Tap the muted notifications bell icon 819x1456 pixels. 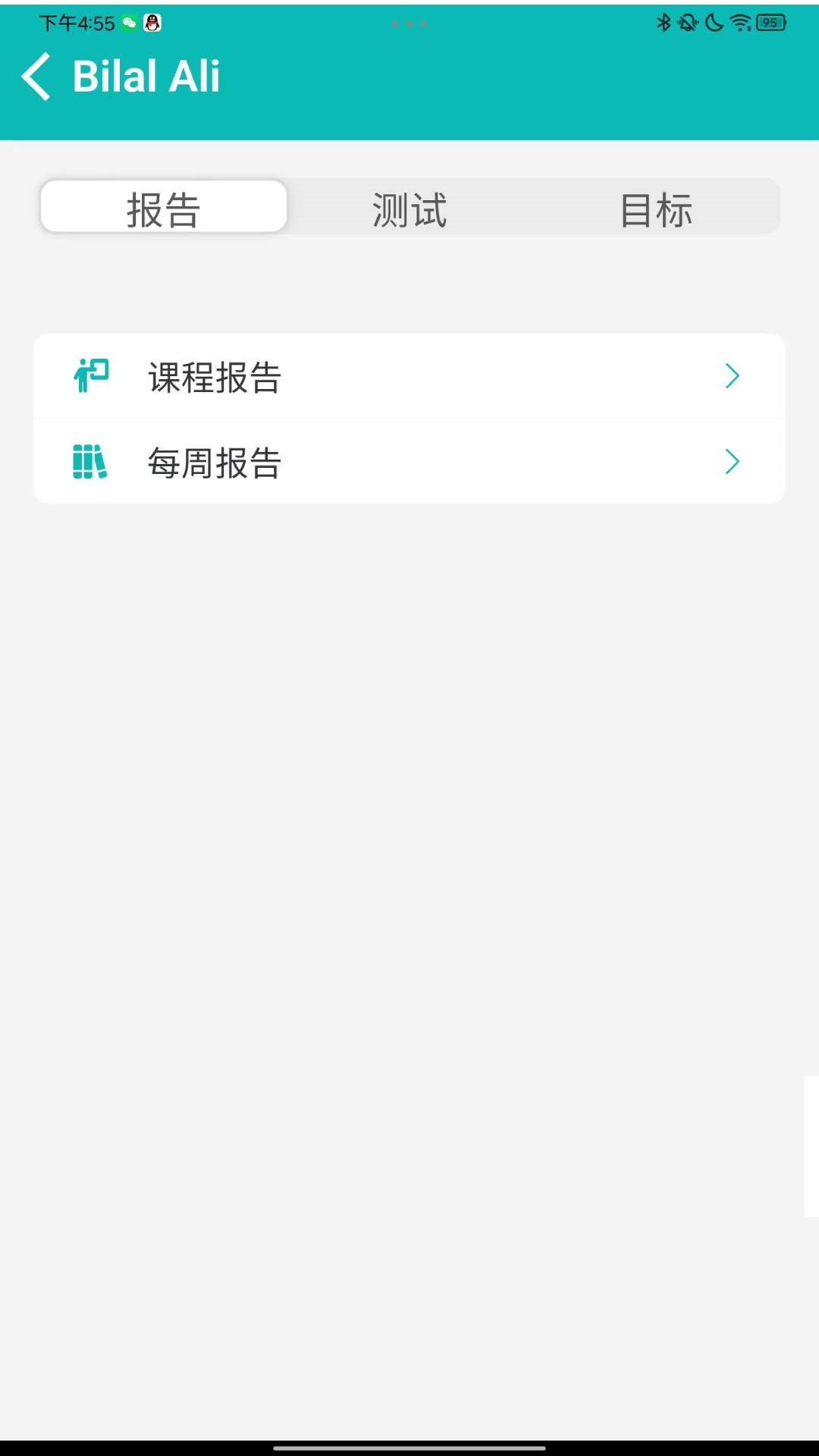688,23
